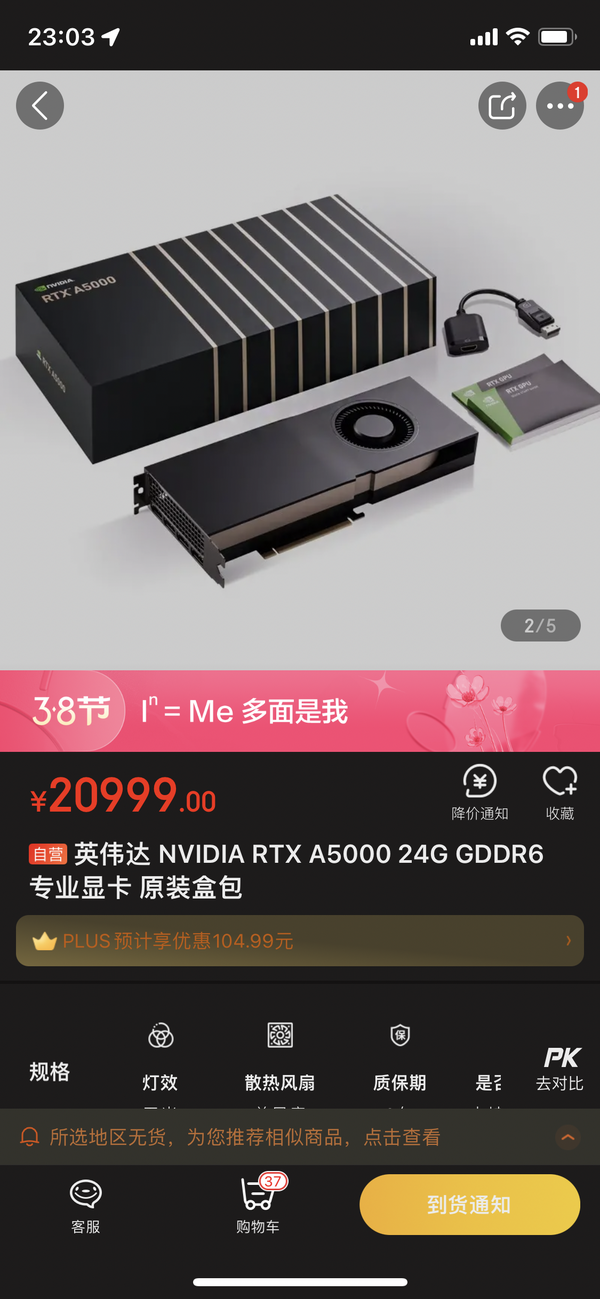This screenshot has width=600, height=1299.
Task: Open the 3·8节 promotion banner
Action: coord(300,711)
